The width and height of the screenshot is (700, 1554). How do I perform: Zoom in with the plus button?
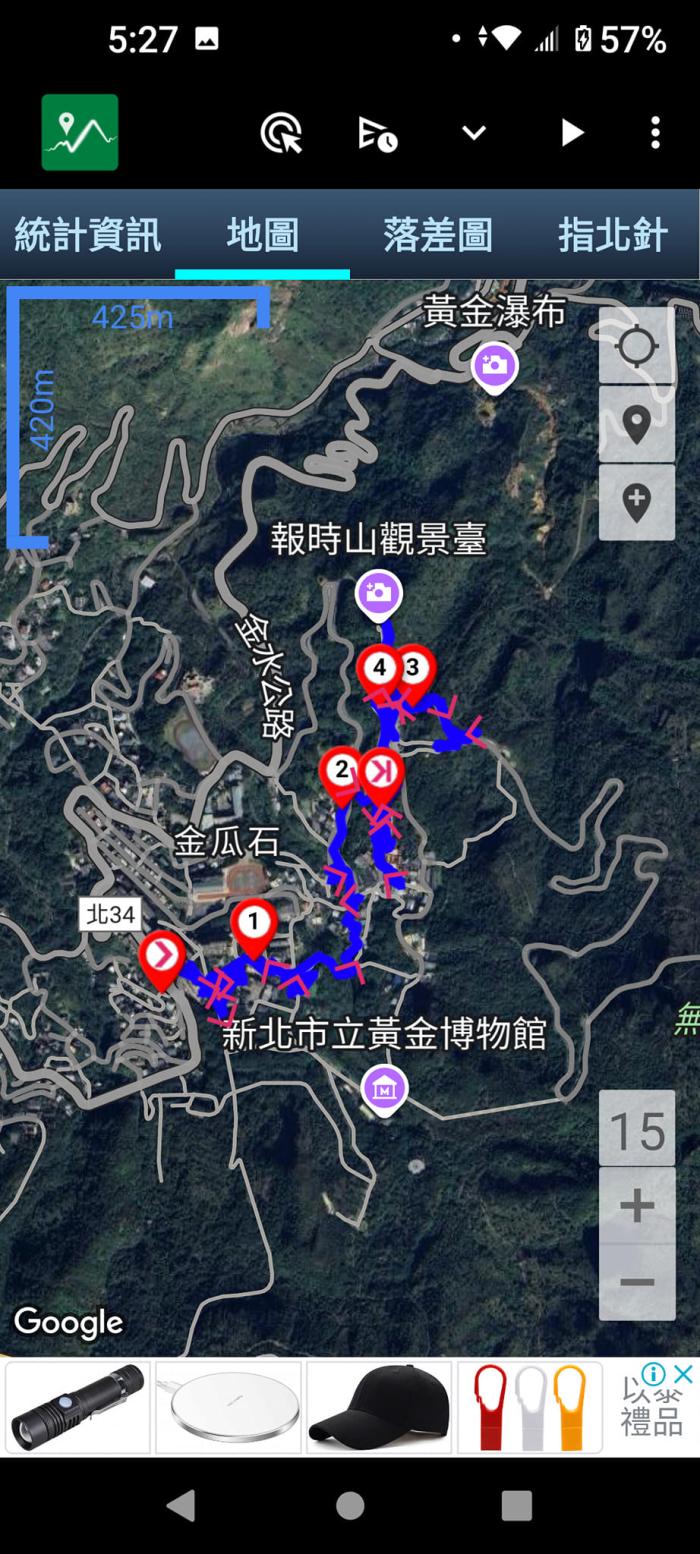(x=637, y=1206)
